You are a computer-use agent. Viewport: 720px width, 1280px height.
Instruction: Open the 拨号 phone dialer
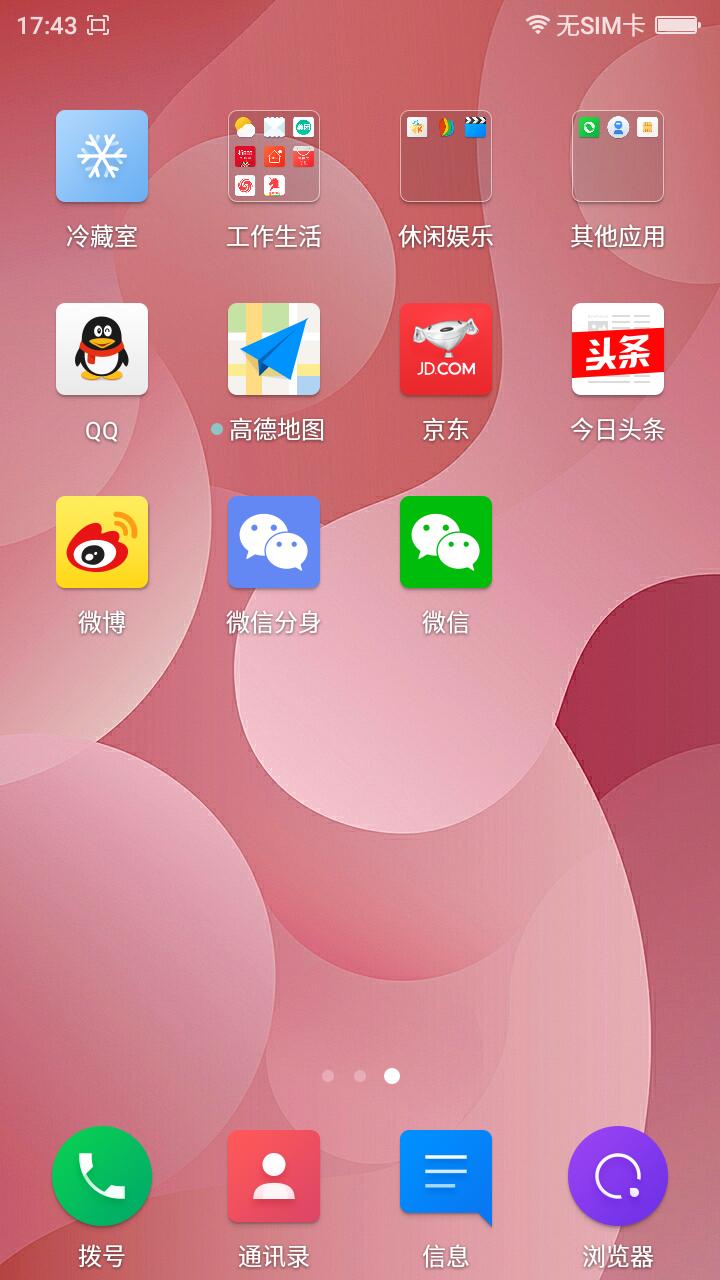(x=102, y=1176)
